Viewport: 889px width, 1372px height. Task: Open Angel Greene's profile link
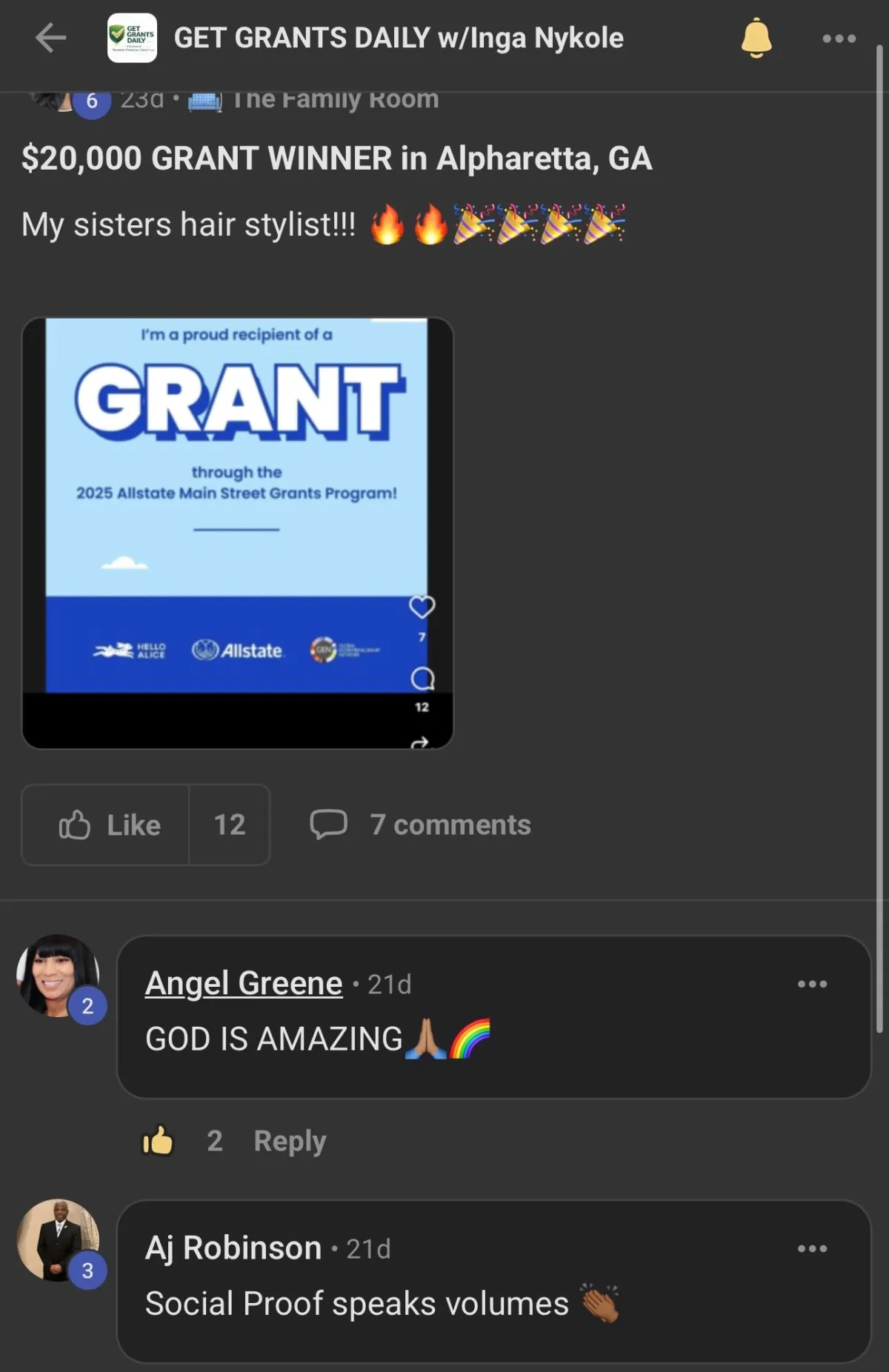(x=244, y=983)
